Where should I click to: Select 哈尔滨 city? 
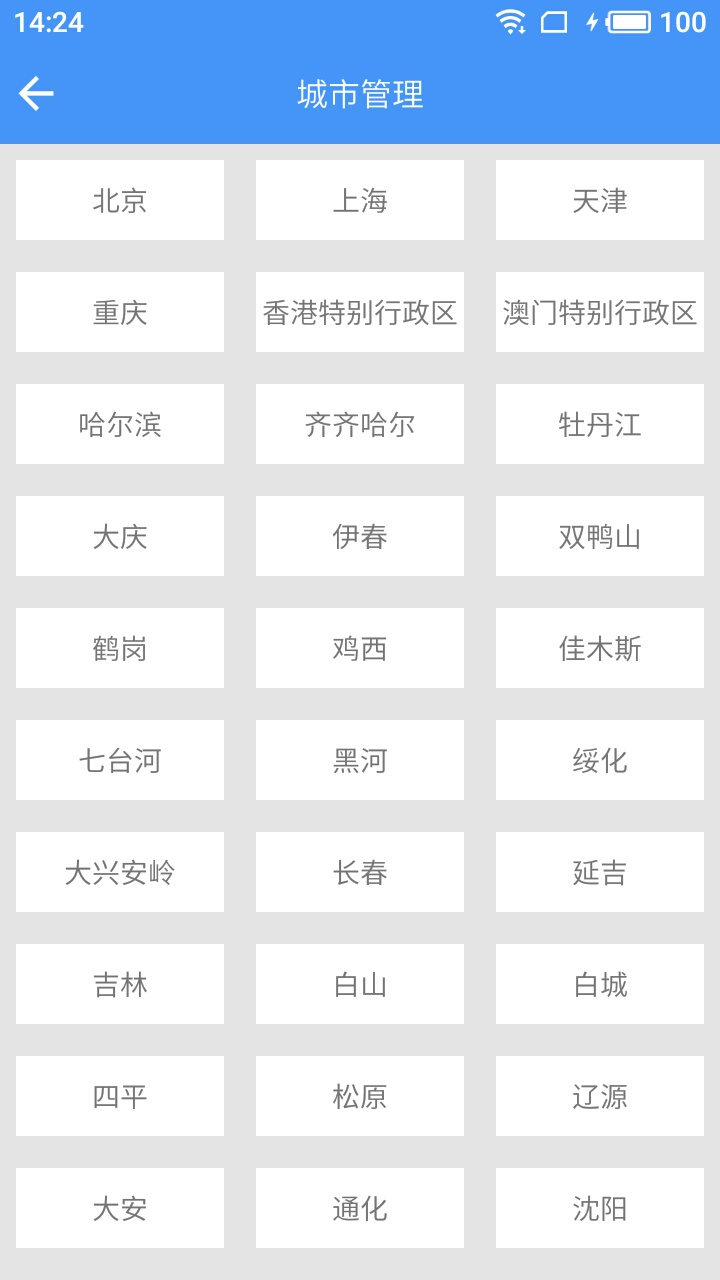click(x=120, y=424)
